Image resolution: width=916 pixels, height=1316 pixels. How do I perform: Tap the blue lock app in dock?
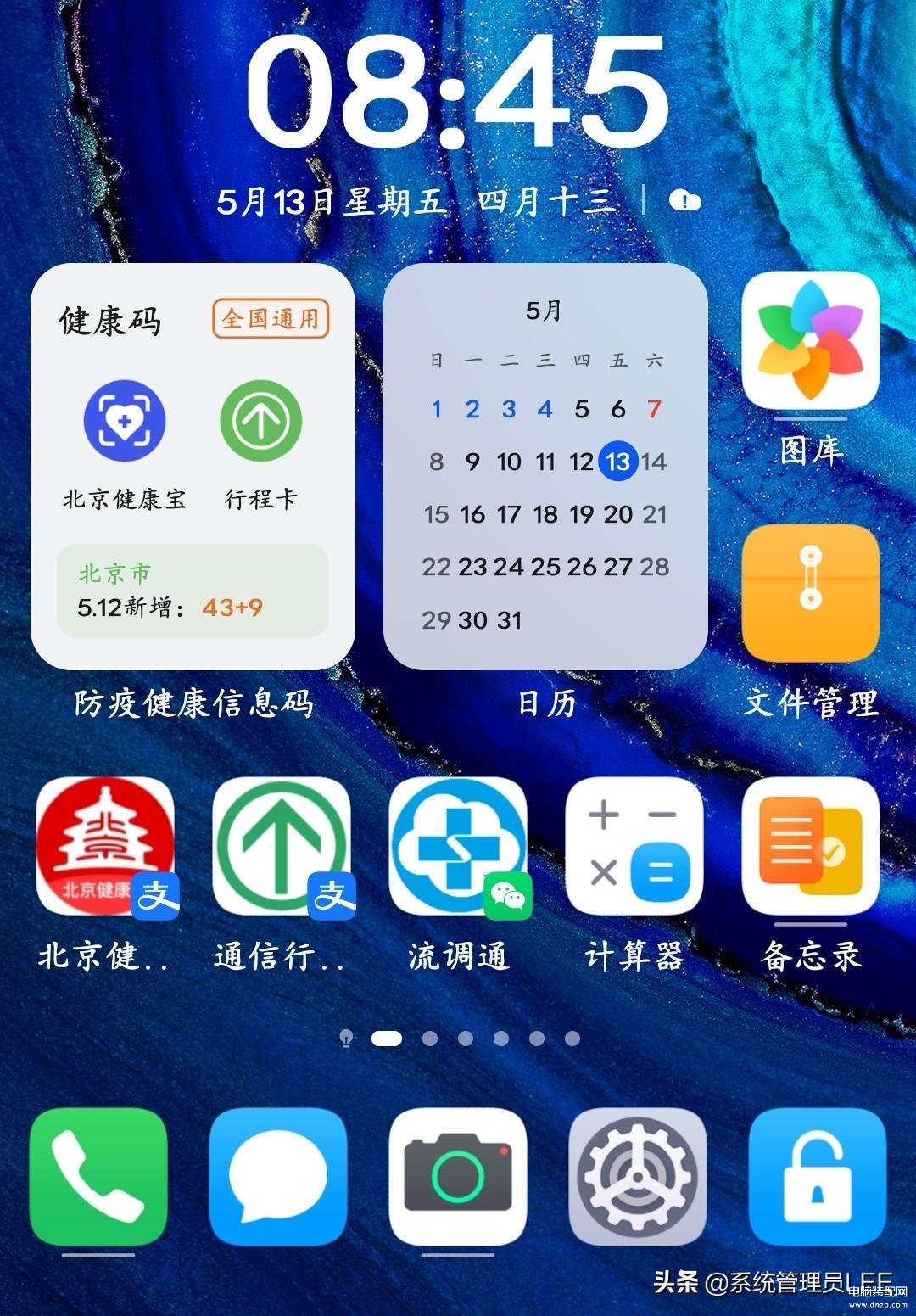tap(817, 1176)
